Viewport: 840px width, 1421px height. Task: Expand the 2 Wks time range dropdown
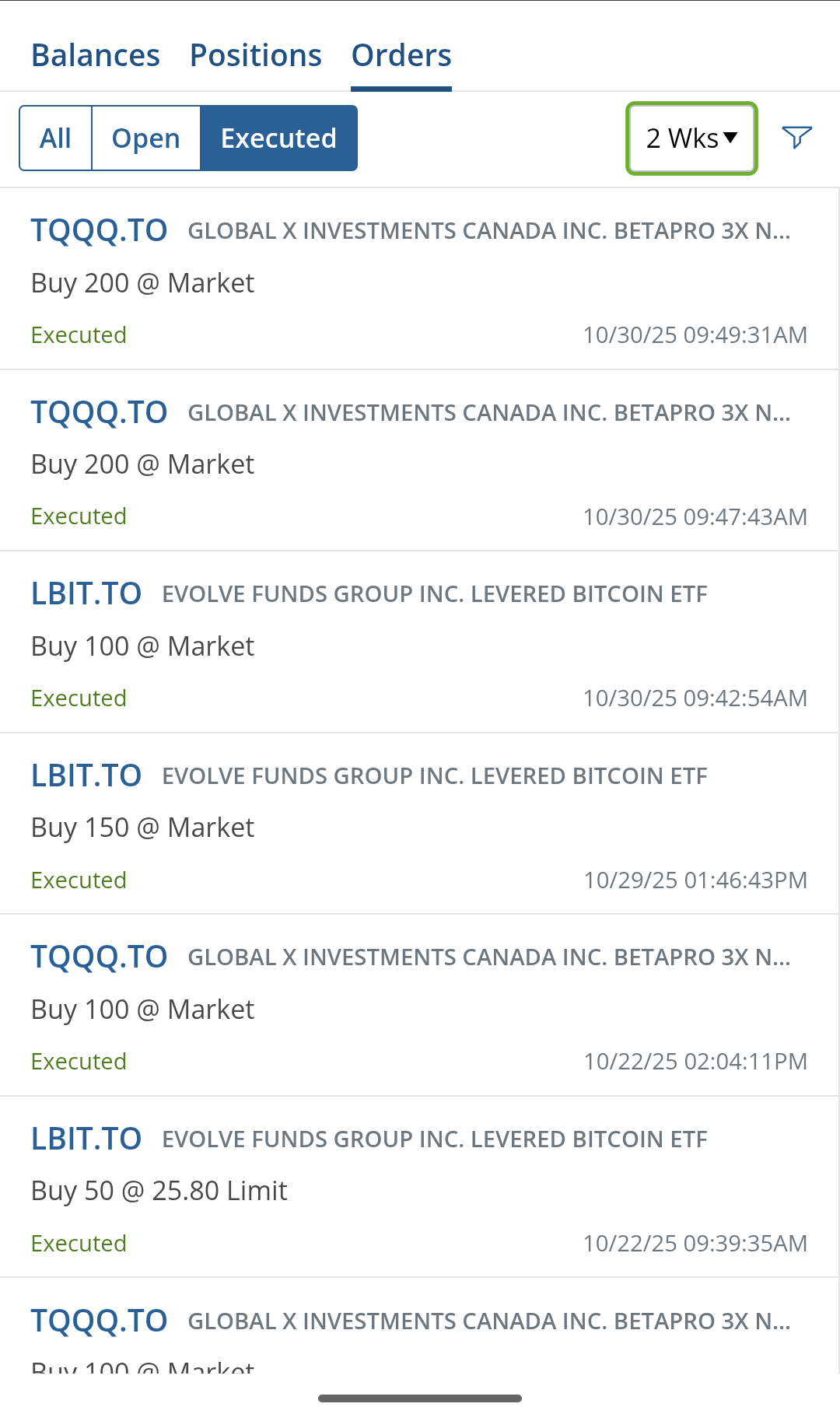coord(691,138)
